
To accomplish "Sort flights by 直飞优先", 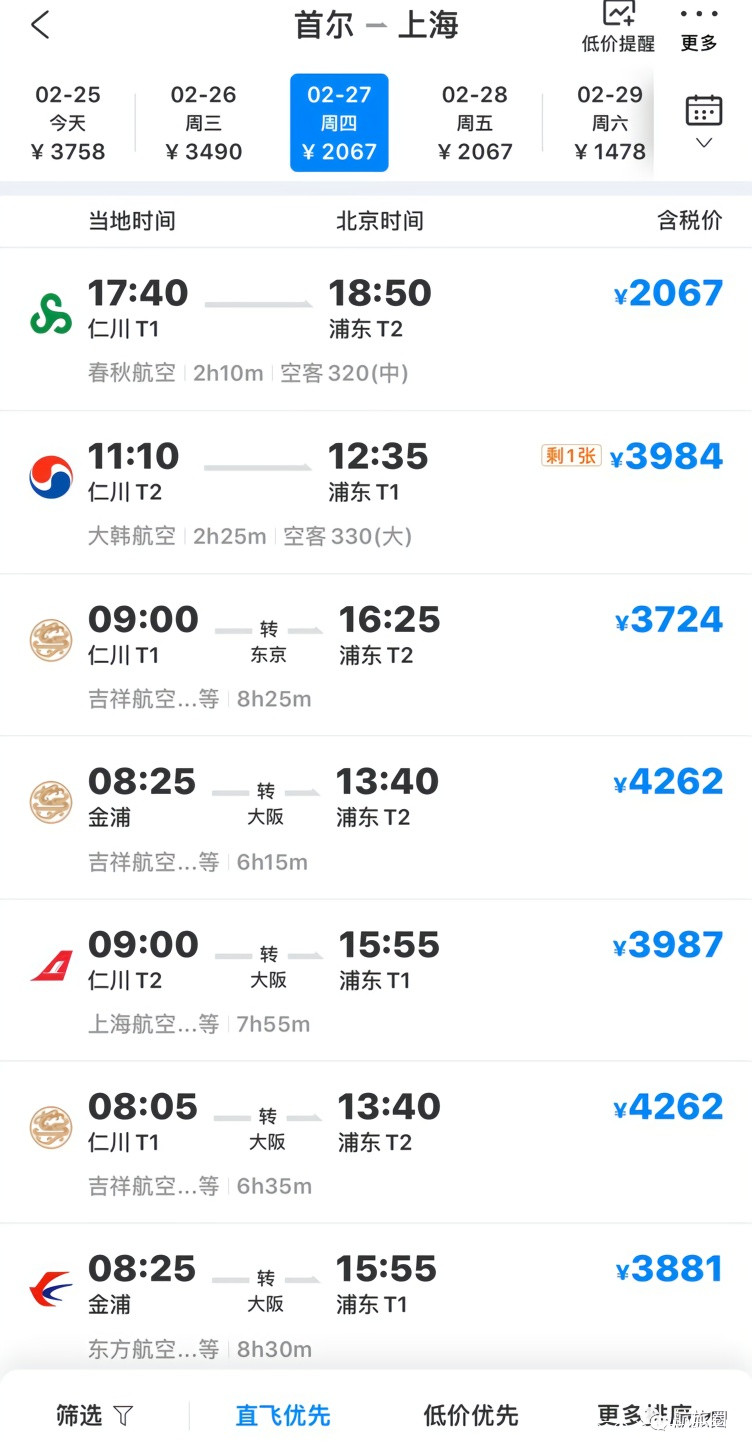I will [x=283, y=1415].
